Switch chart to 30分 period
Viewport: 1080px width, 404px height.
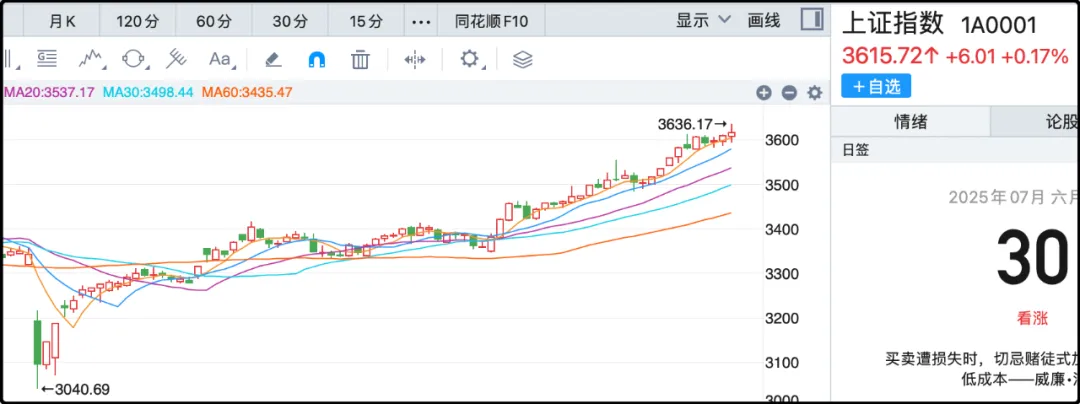[x=290, y=20]
